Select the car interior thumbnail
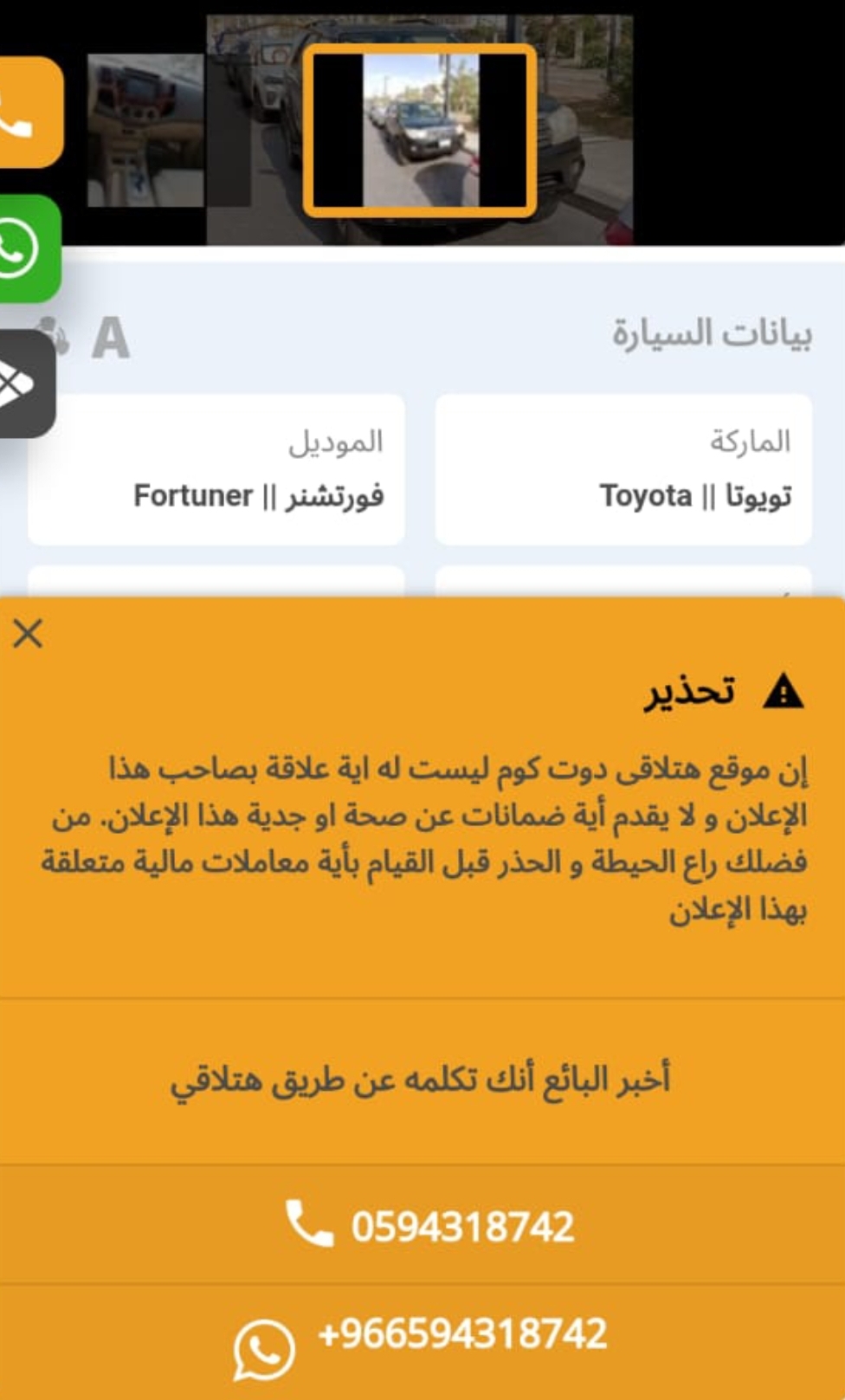 point(145,131)
